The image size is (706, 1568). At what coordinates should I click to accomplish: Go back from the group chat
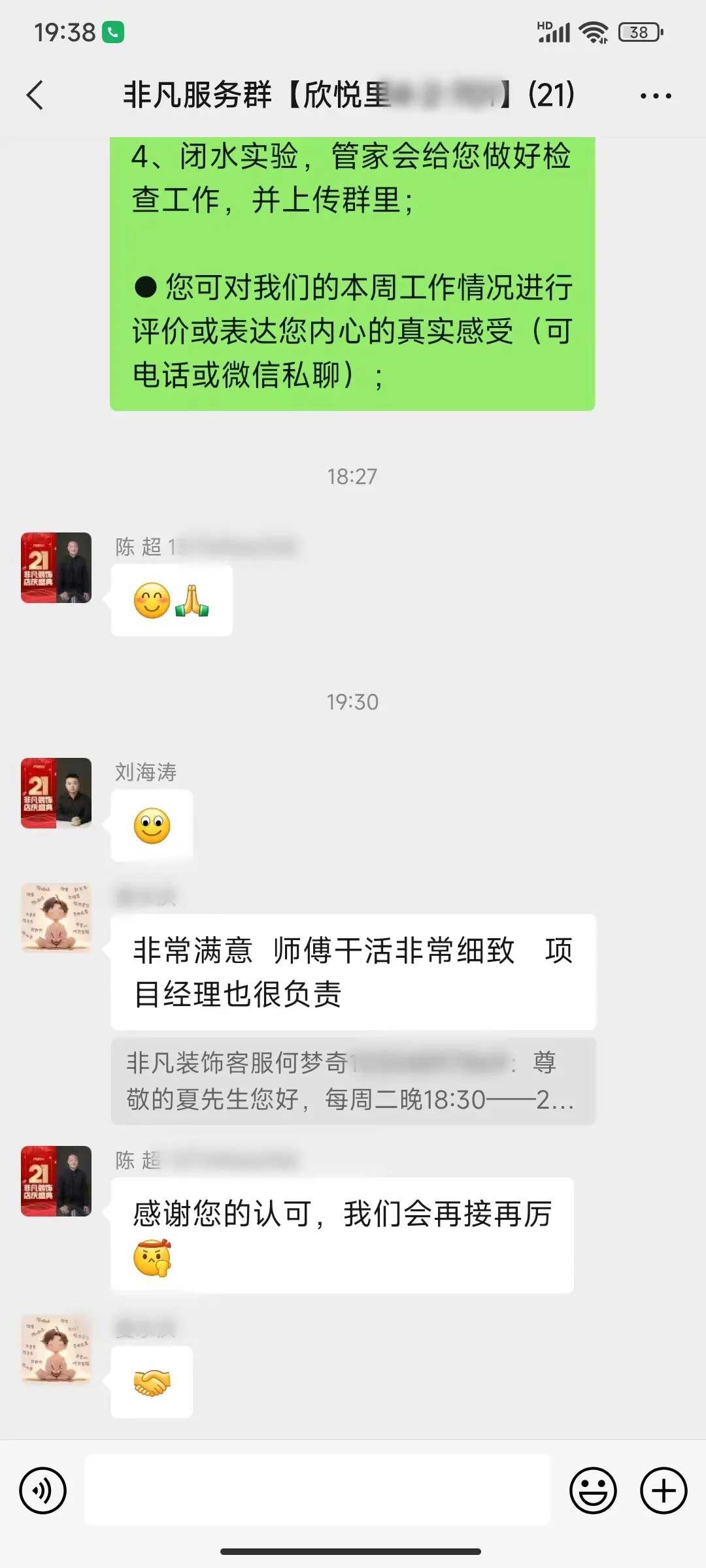tap(35, 95)
